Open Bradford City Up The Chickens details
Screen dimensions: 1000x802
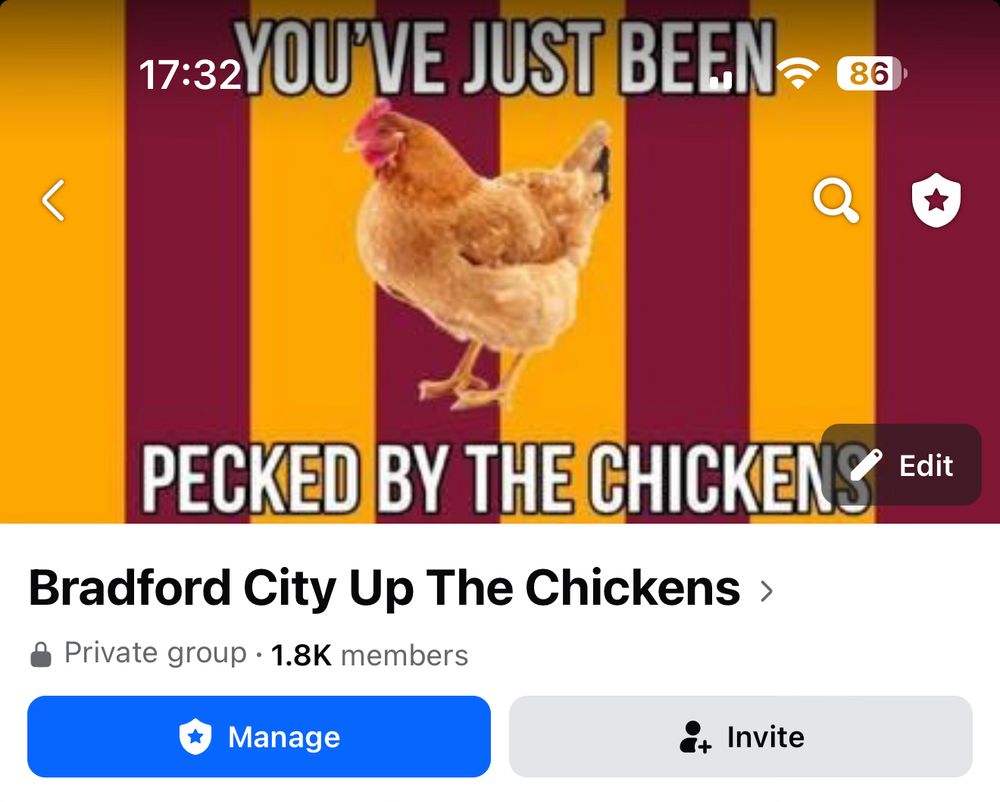tap(400, 589)
